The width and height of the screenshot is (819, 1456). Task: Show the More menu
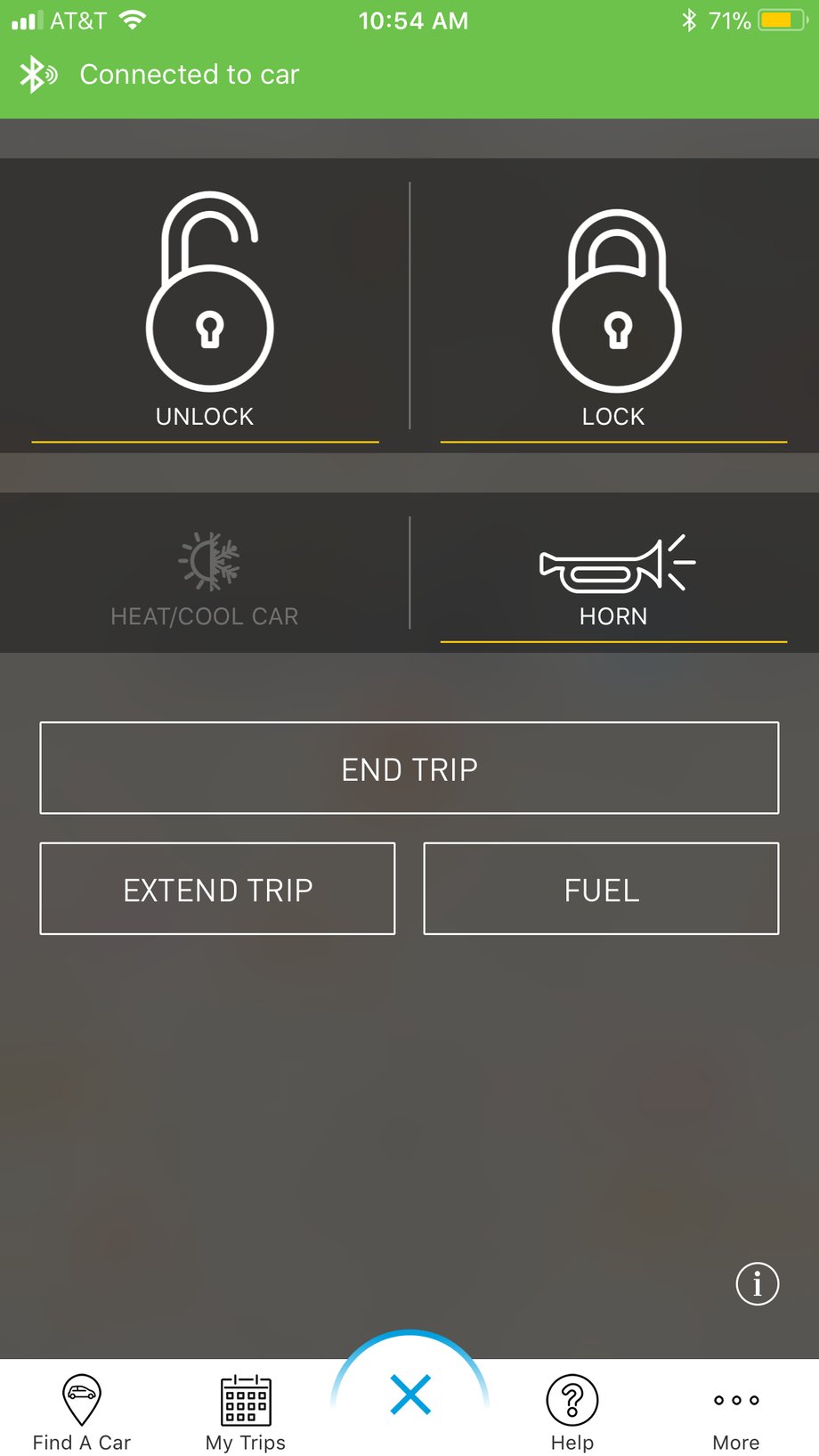coord(736,1413)
